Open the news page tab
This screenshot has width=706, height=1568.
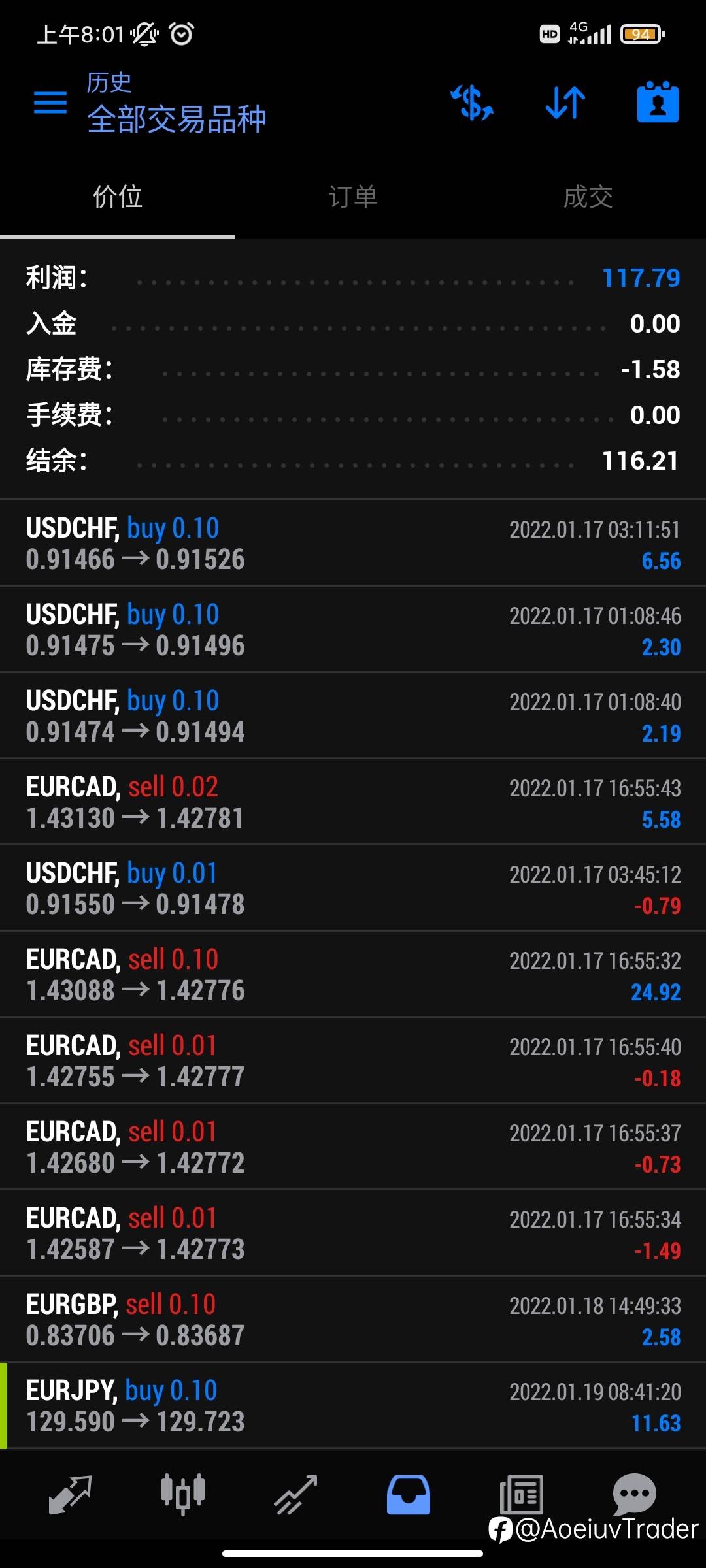coord(521,1494)
